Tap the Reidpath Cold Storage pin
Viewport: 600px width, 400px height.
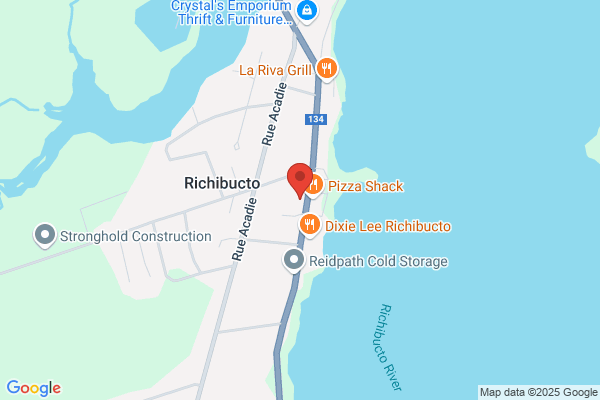point(293,261)
